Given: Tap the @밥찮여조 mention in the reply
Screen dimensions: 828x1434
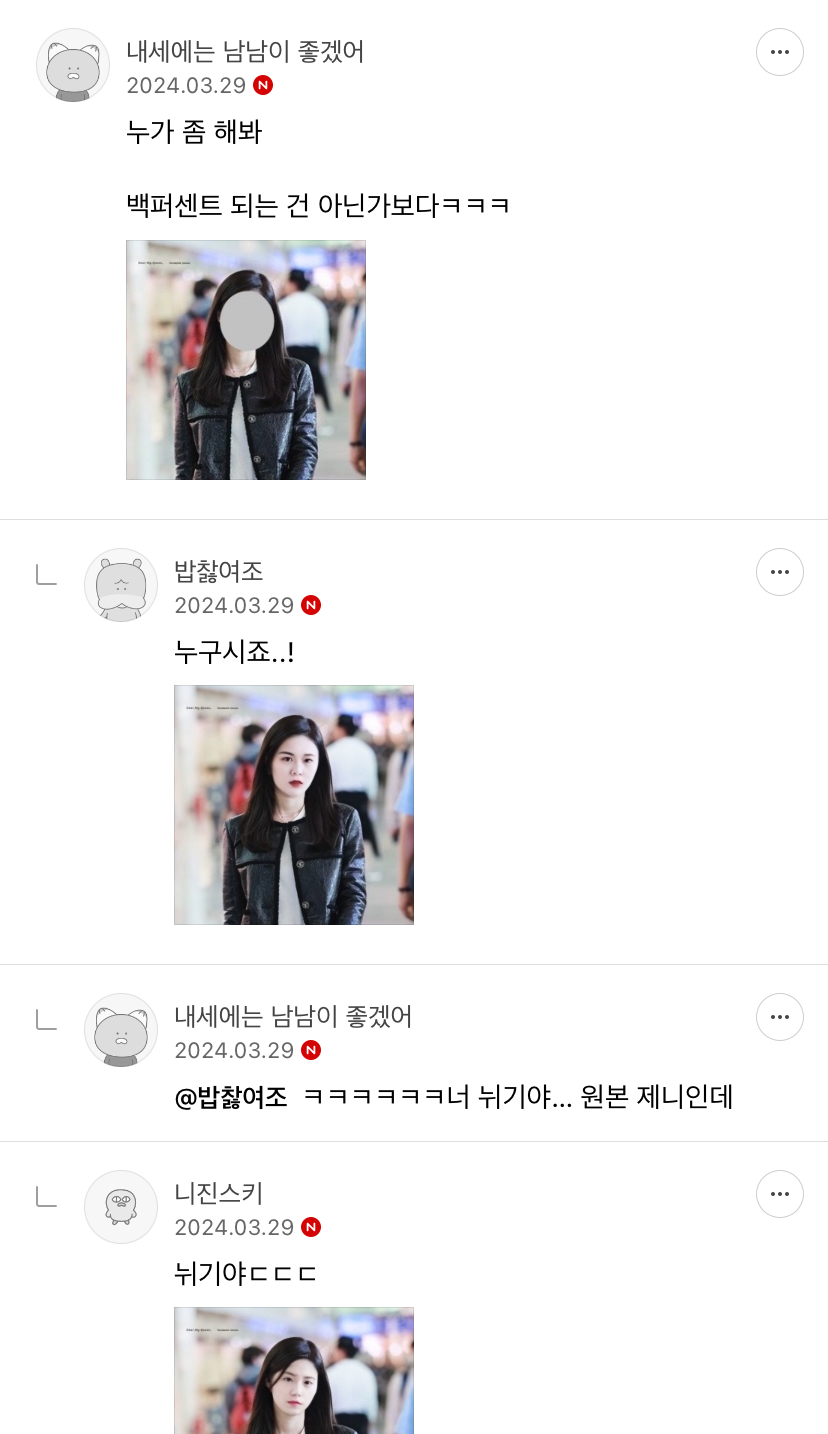Looking at the screenshot, I should tap(231, 1097).
